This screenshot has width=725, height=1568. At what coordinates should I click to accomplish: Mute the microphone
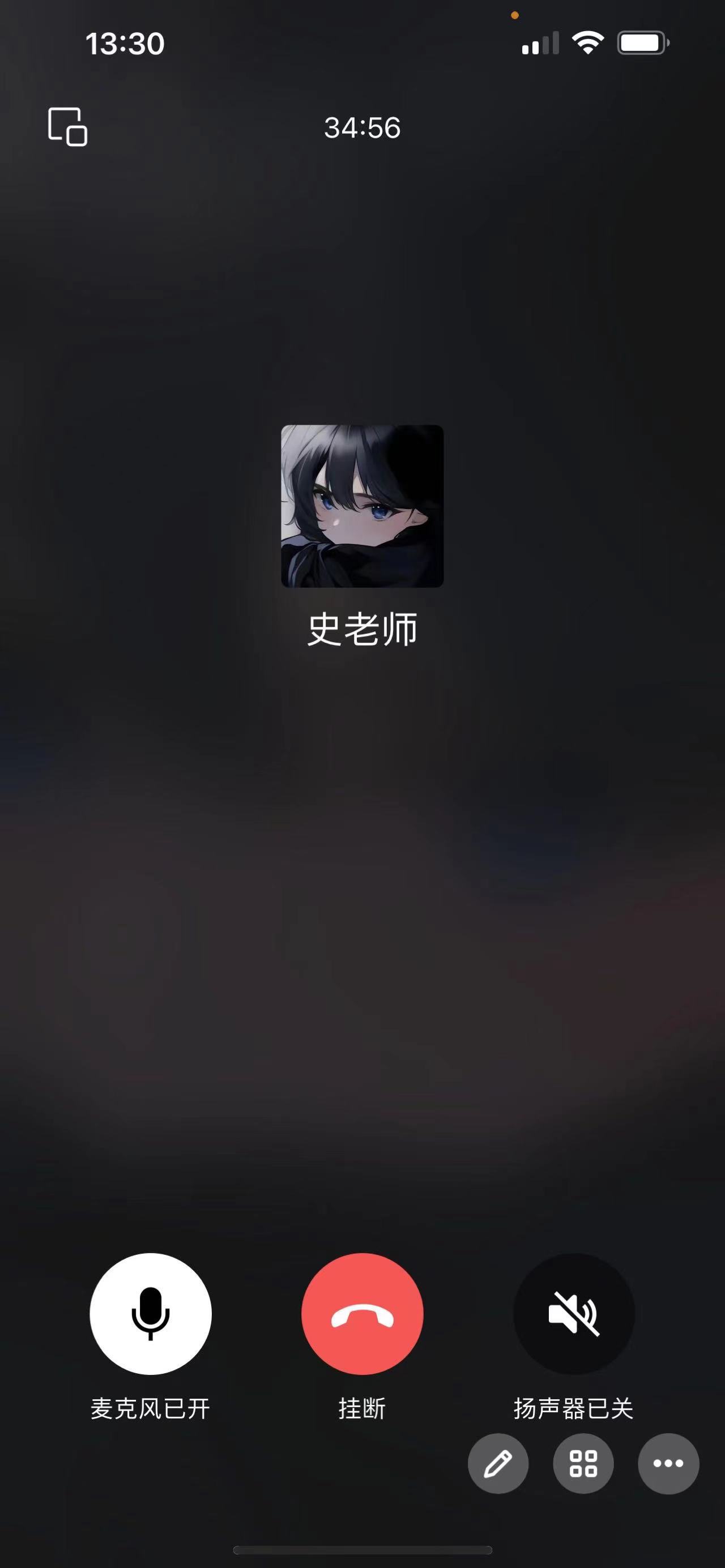point(150,1314)
